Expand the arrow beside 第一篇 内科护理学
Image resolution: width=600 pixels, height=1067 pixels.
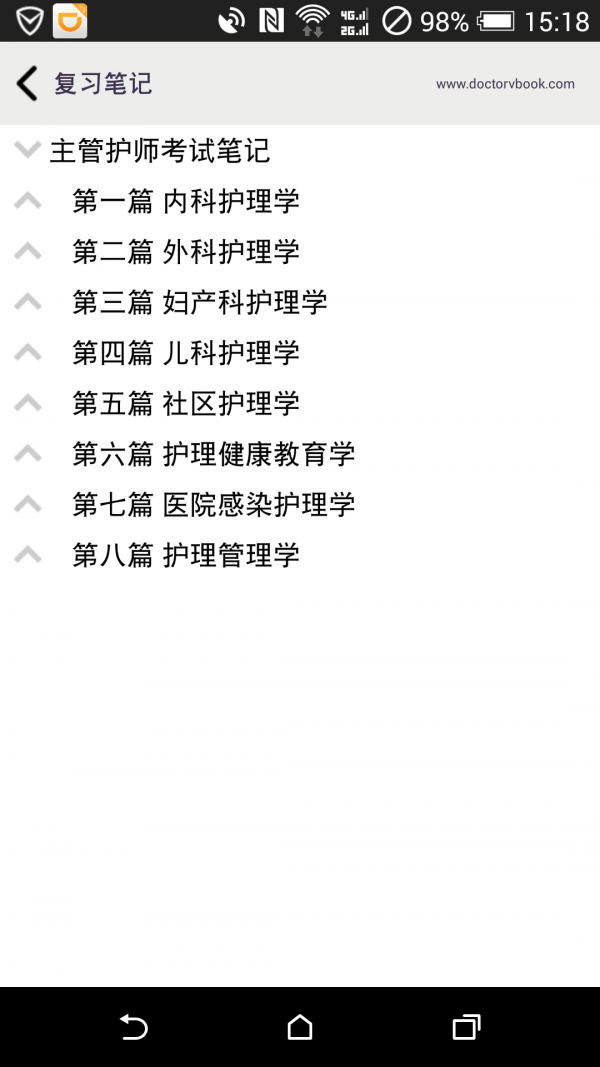pyautogui.click(x=28, y=201)
